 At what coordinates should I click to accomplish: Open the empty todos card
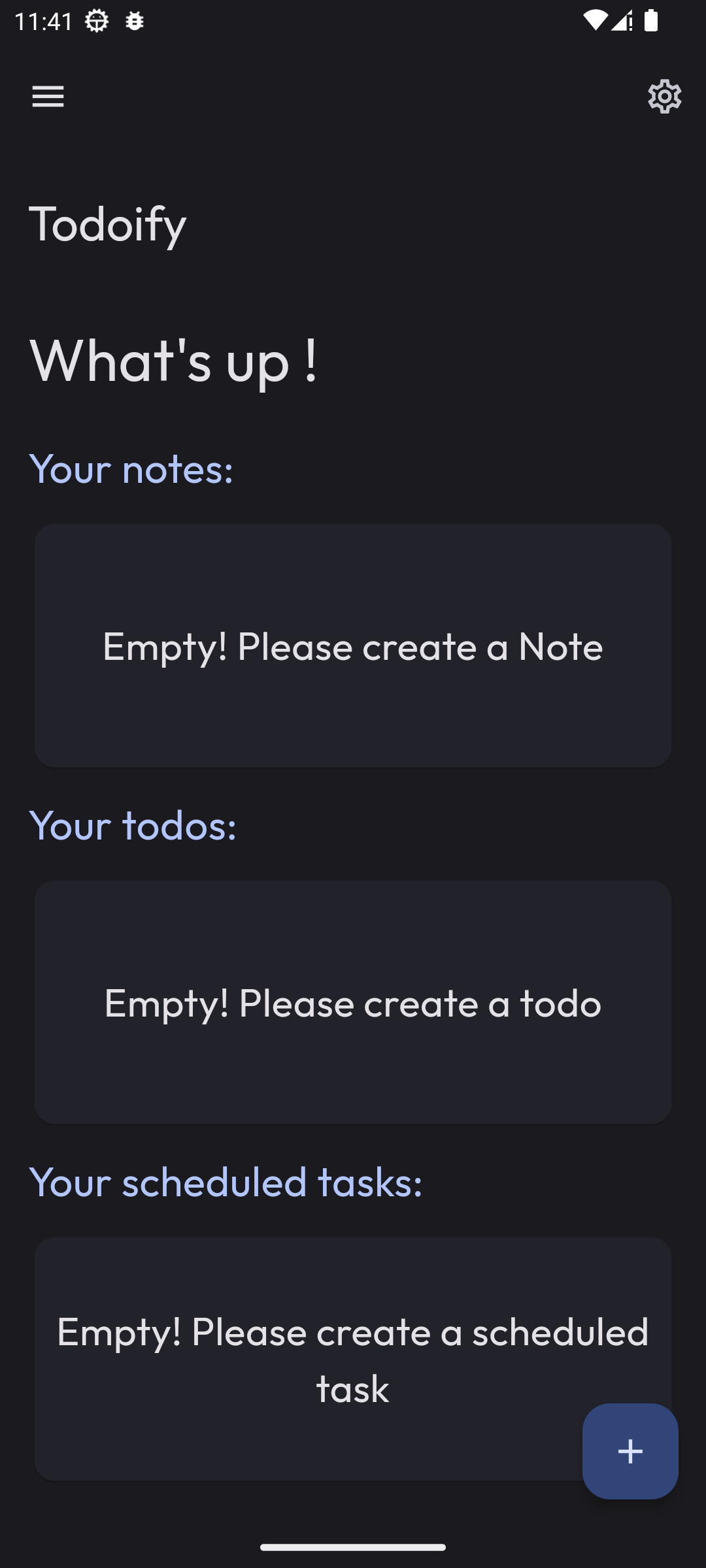pos(353,1002)
